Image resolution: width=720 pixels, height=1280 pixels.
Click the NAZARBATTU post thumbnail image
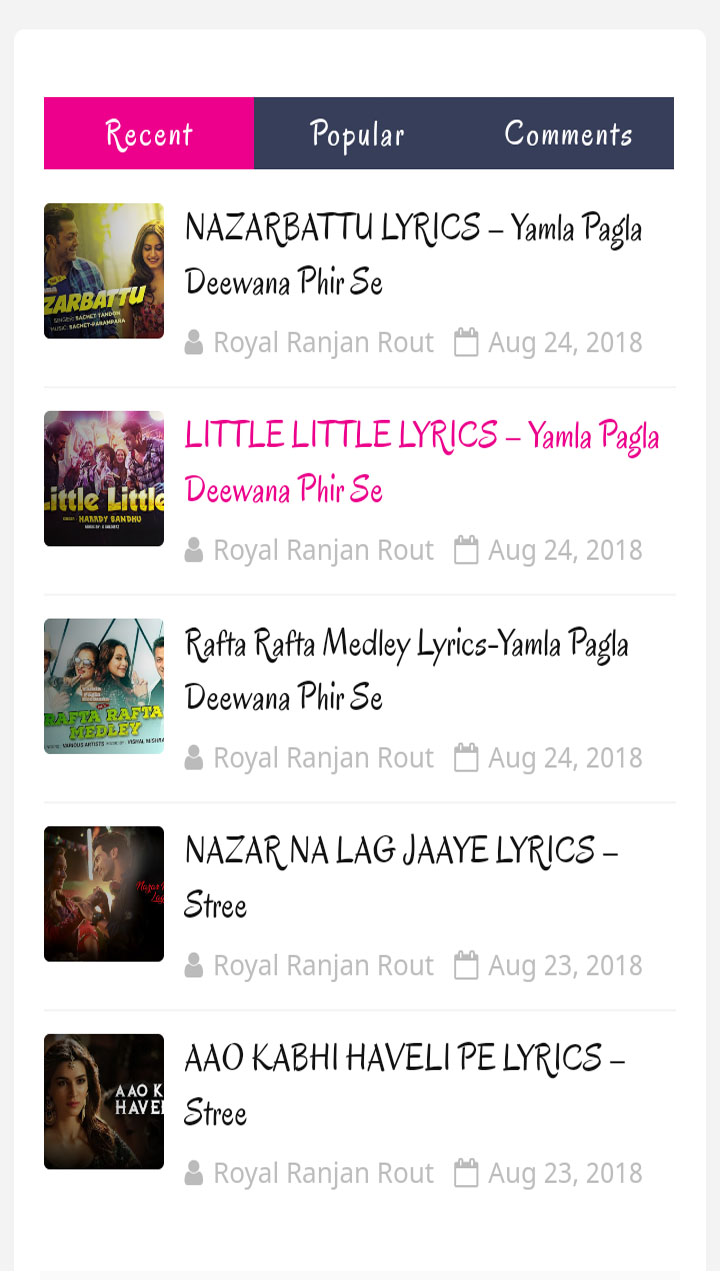(x=104, y=270)
